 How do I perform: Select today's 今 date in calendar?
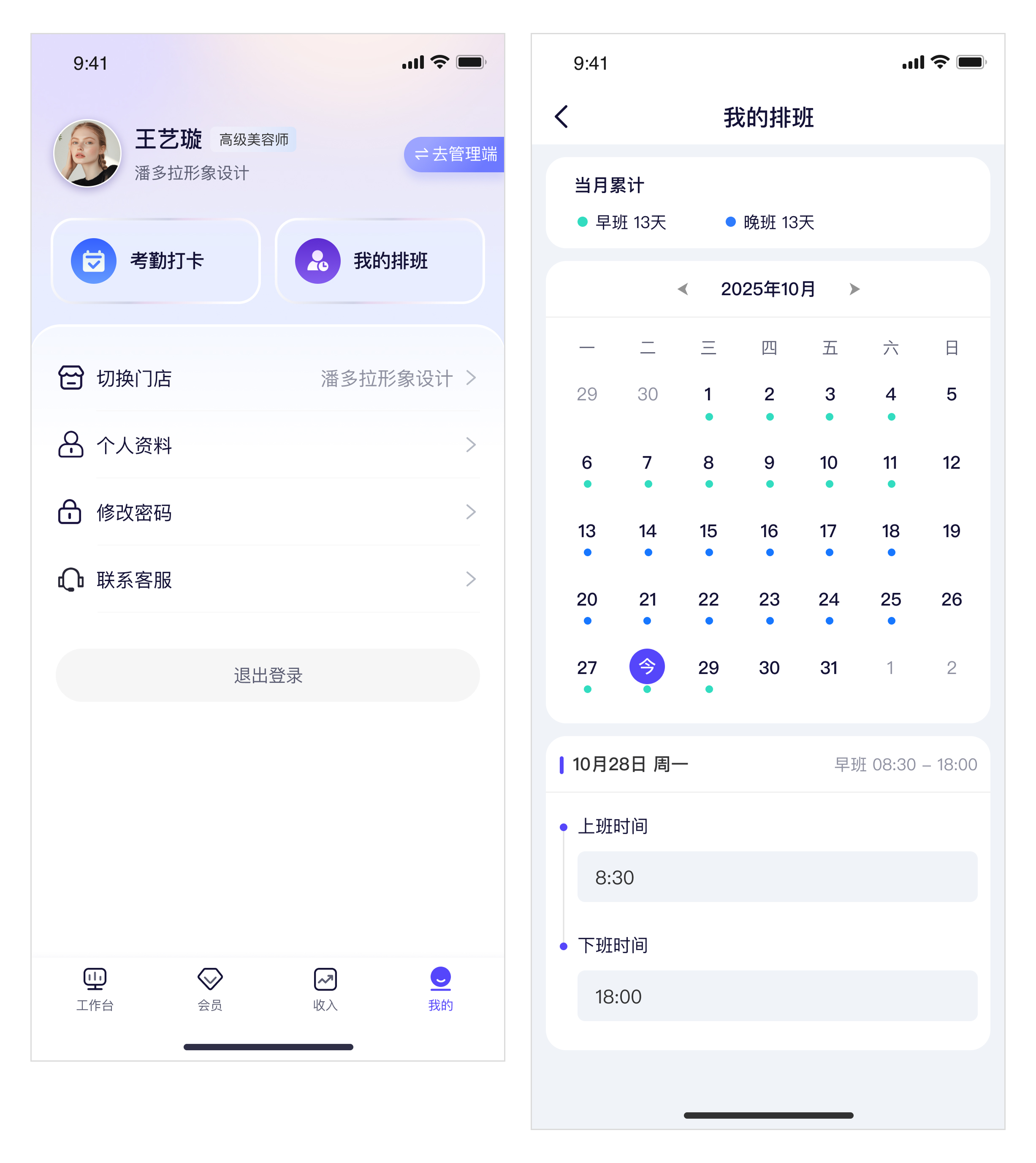(647, 667)
